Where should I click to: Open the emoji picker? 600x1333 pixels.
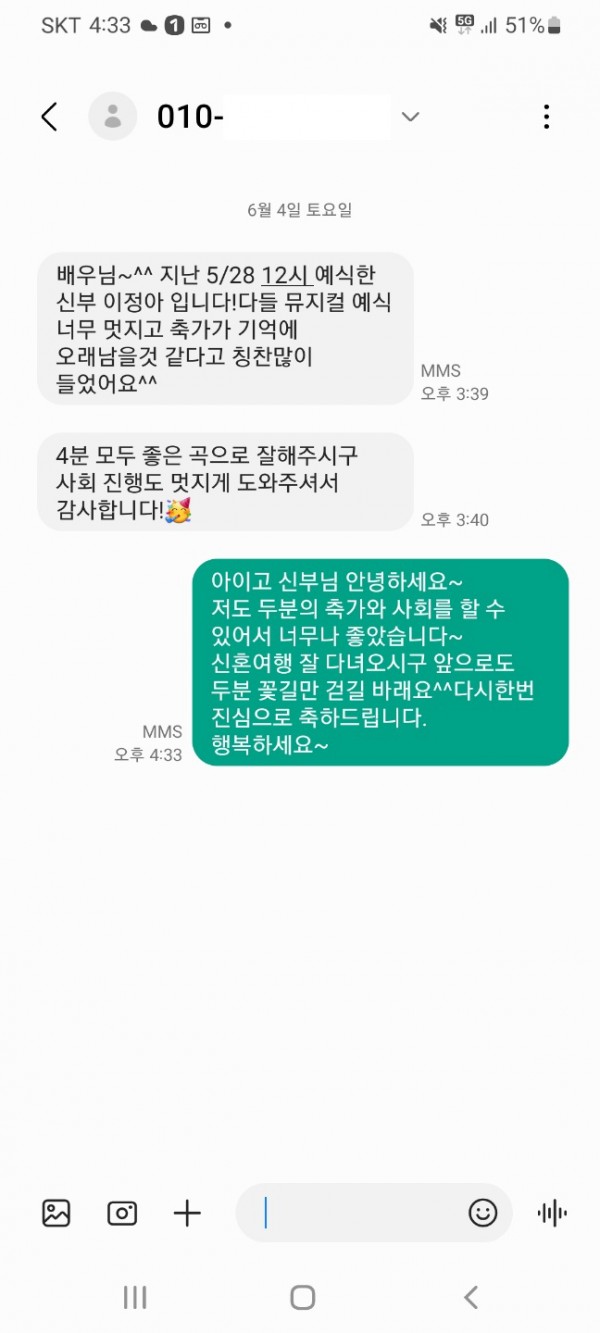pyautogui.click(x=482, y=1214)
